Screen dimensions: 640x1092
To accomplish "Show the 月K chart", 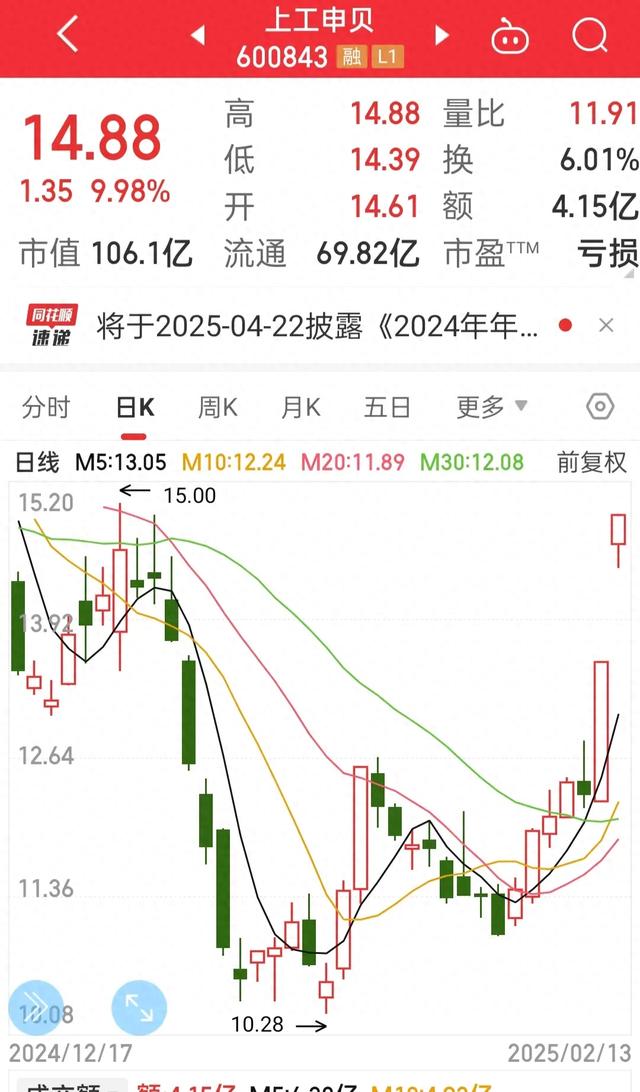I will click(x=301, y=407).
